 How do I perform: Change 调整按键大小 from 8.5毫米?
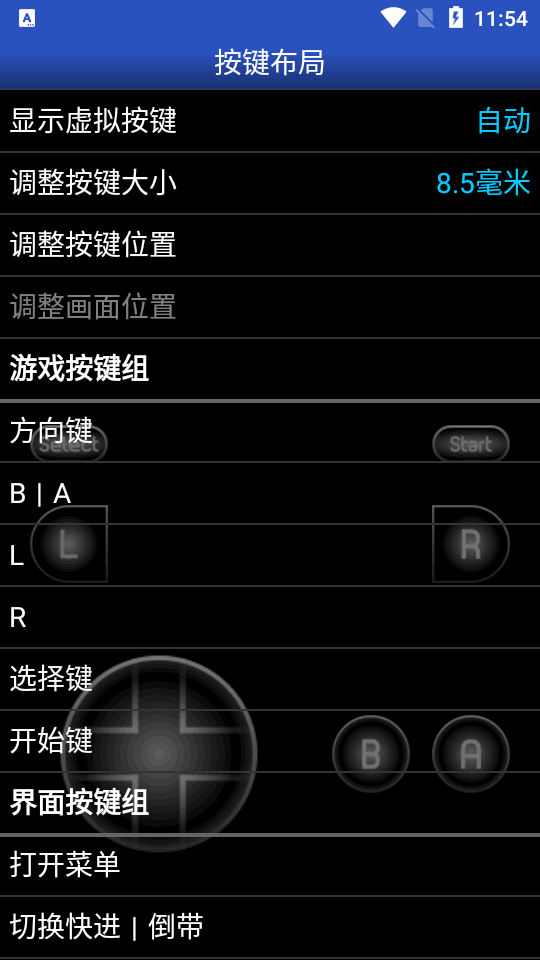pyautogui.click(x=270, y=183)
